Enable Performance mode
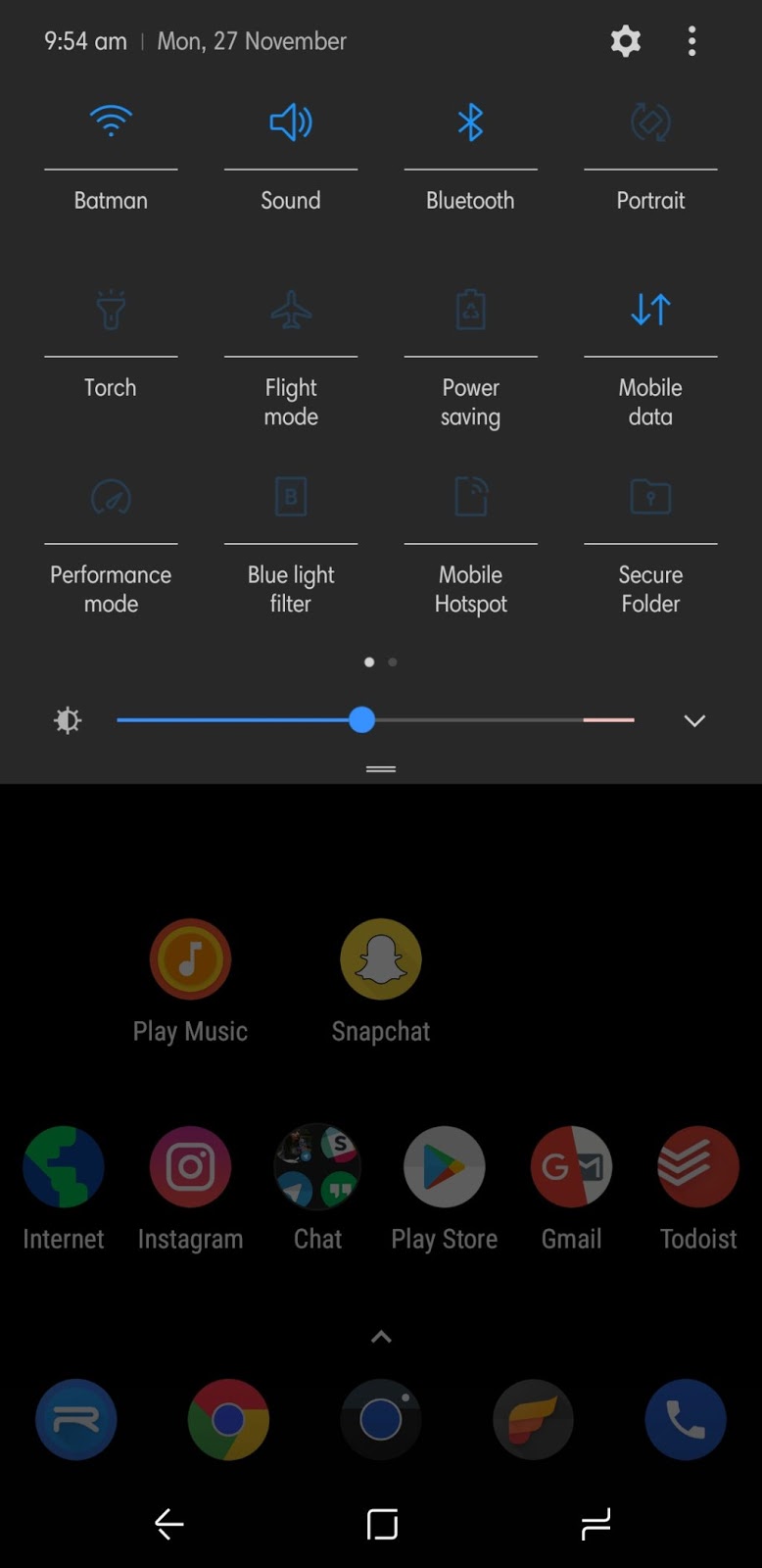Screen dimensions: 762x1568 click(111, 497)
